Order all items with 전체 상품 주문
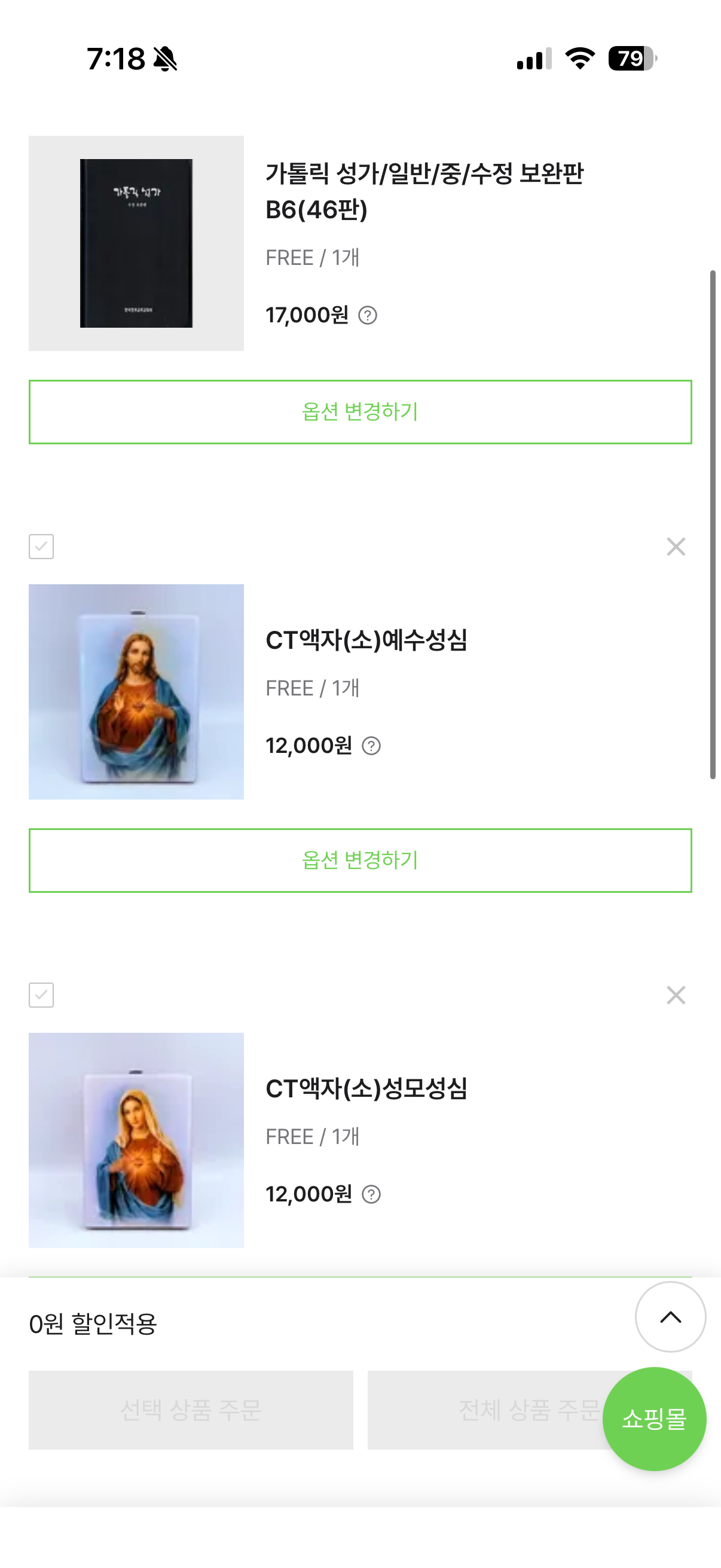Screen dimensions: 721x1568 [x=487, y=1410]
